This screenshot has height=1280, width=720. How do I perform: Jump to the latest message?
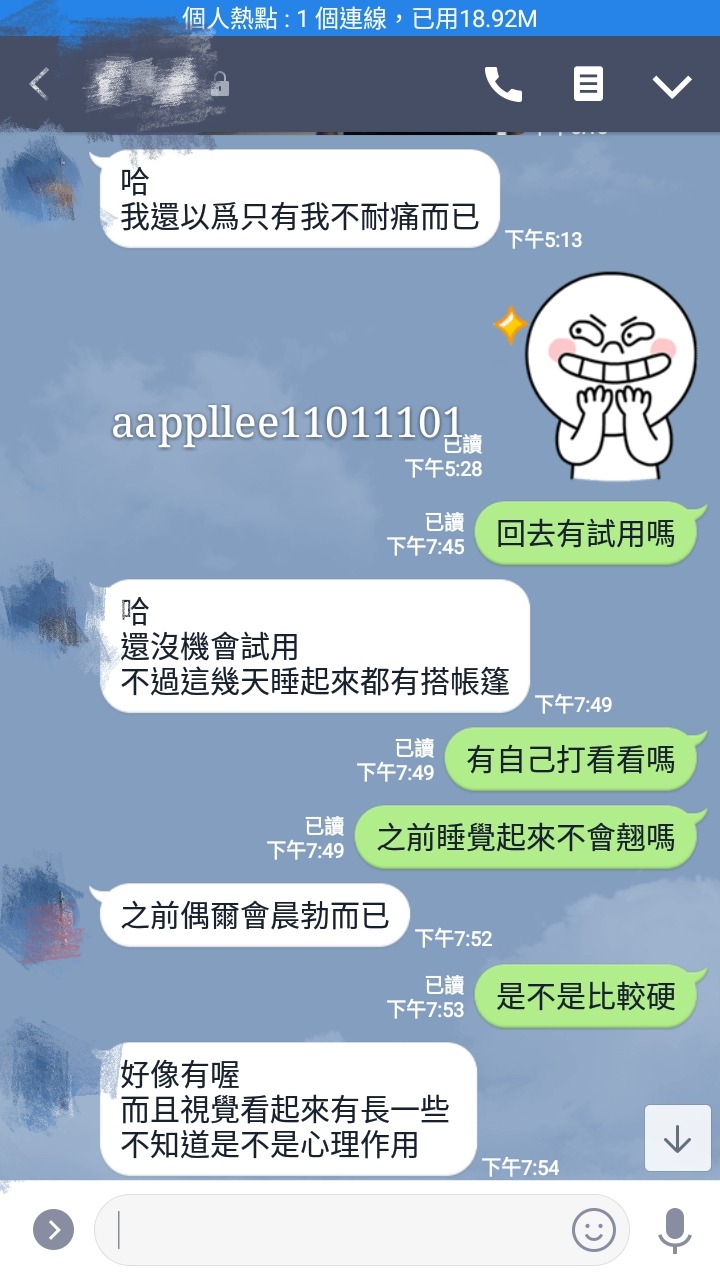click(x=677, y=1138)
